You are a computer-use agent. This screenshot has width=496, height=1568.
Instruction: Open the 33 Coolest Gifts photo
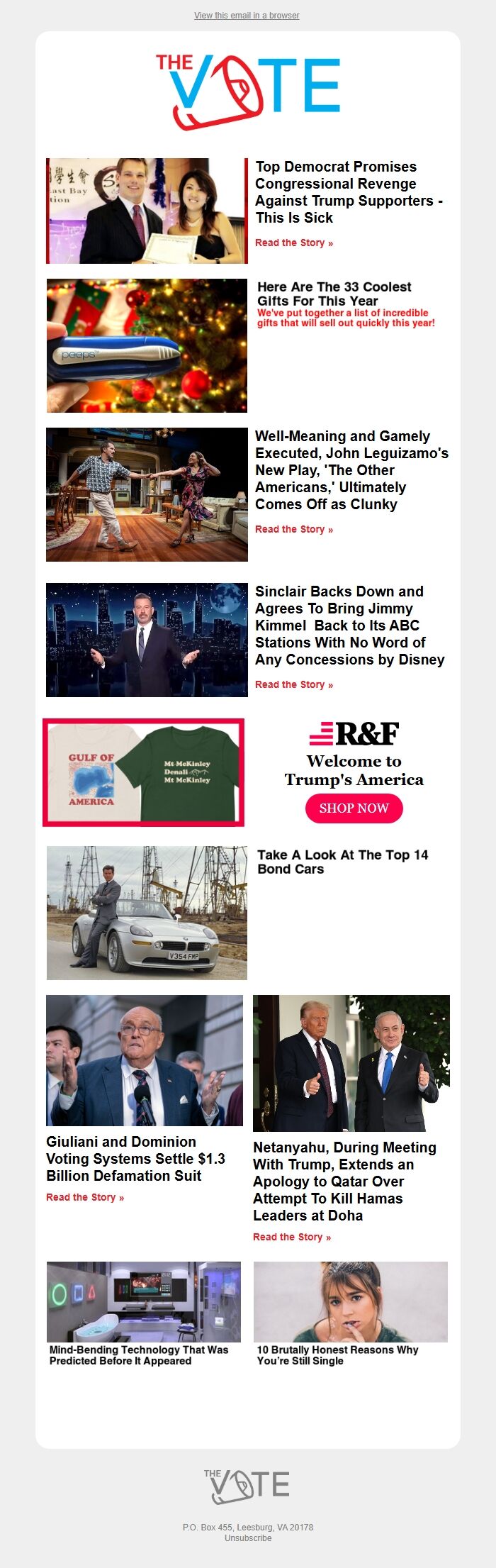147,345
